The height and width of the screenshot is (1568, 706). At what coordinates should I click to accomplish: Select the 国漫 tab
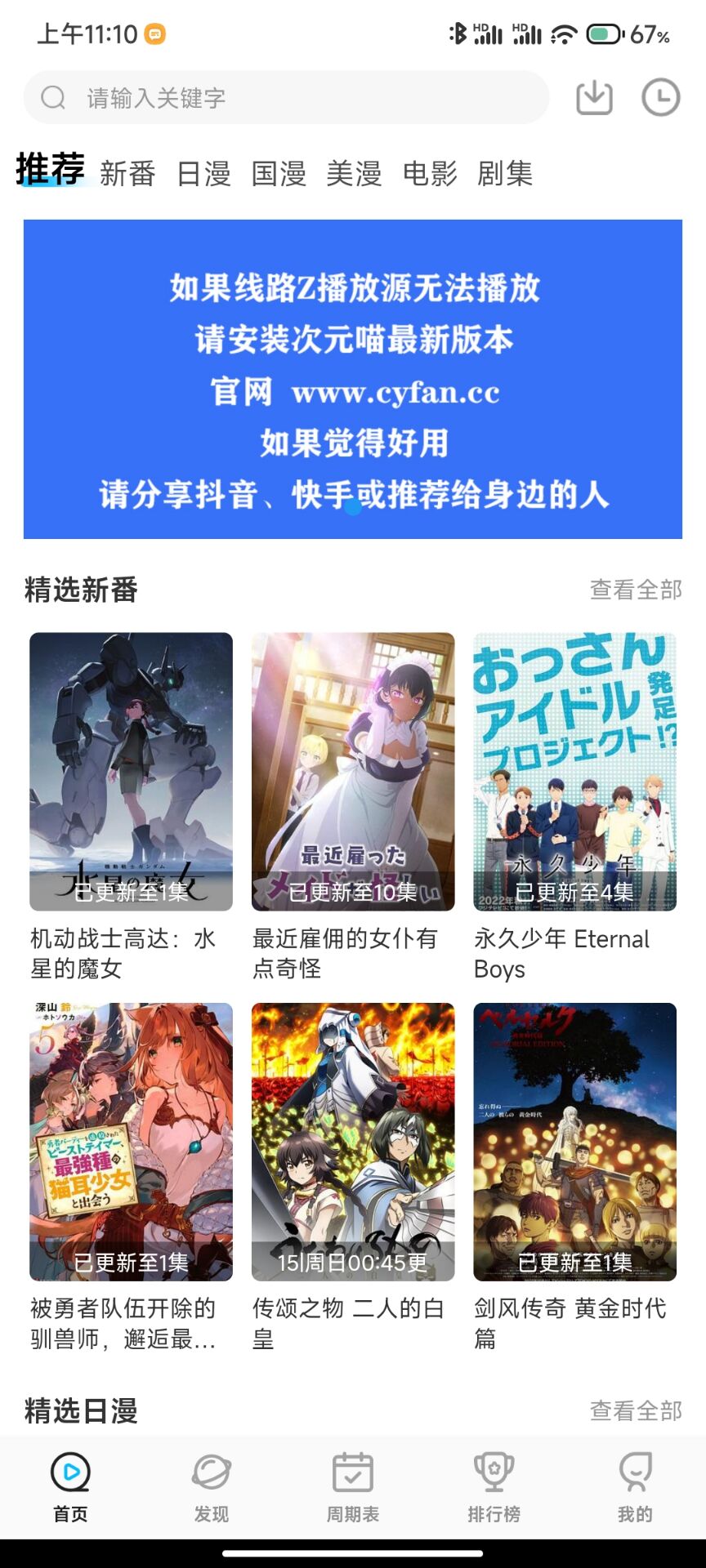click(279, 173)
